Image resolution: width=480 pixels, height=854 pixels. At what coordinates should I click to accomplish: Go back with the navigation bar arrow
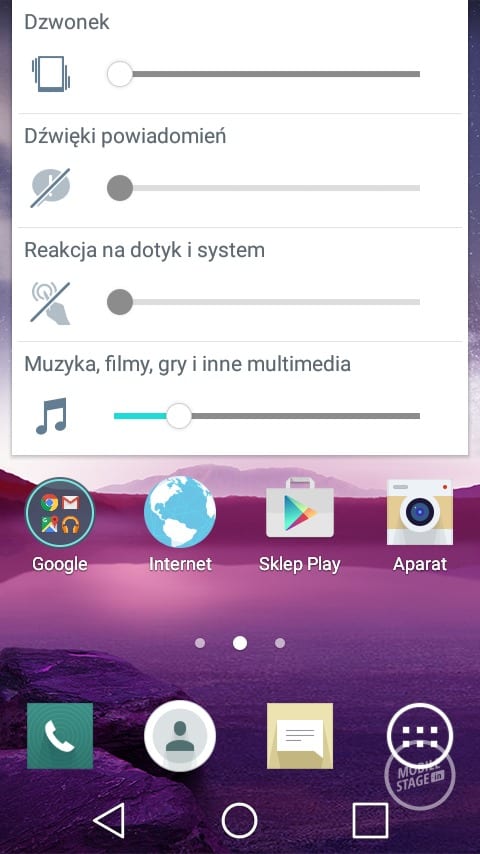(109, 820)
